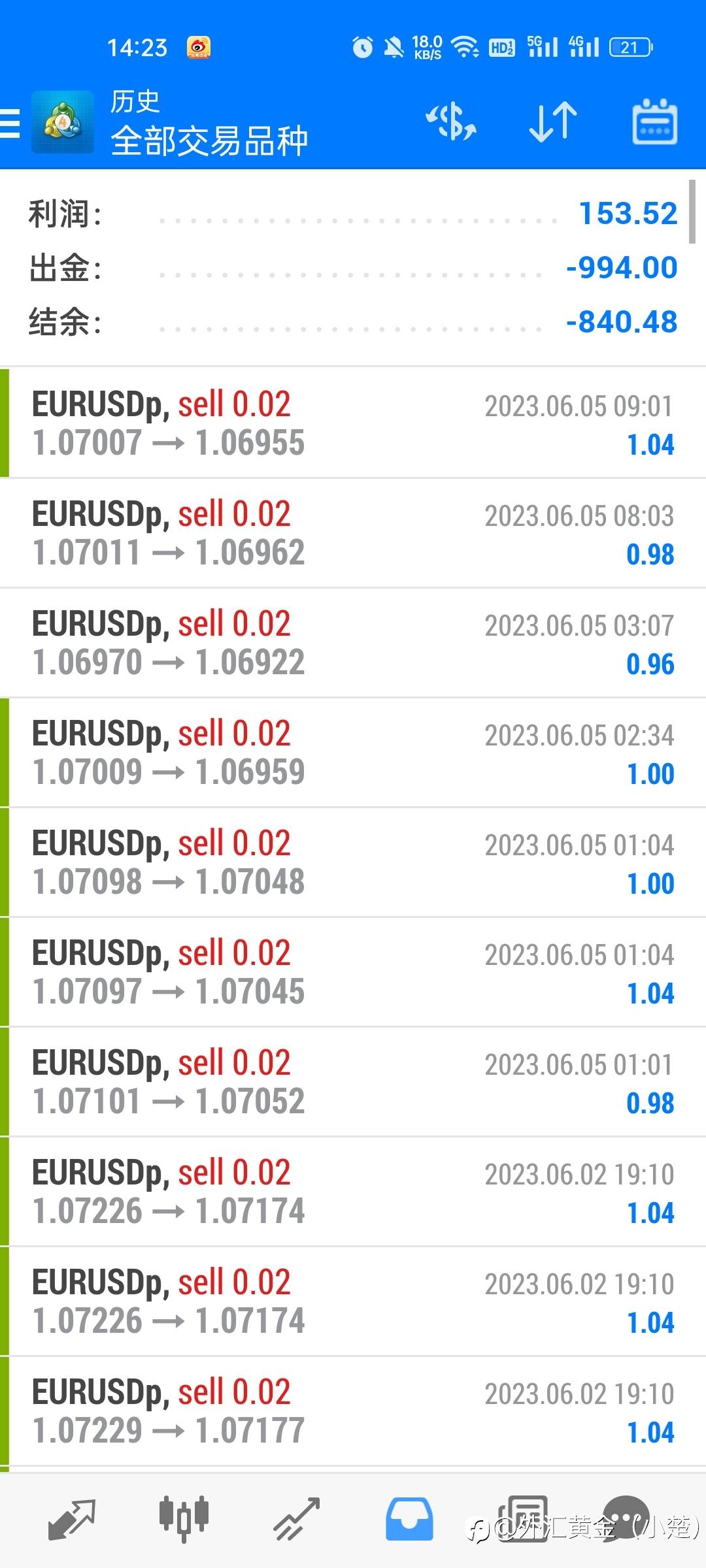Switch to the Trade tab
This screenshot has height=1568, width=706.
pyautogui.click(x=296, y=1518)
